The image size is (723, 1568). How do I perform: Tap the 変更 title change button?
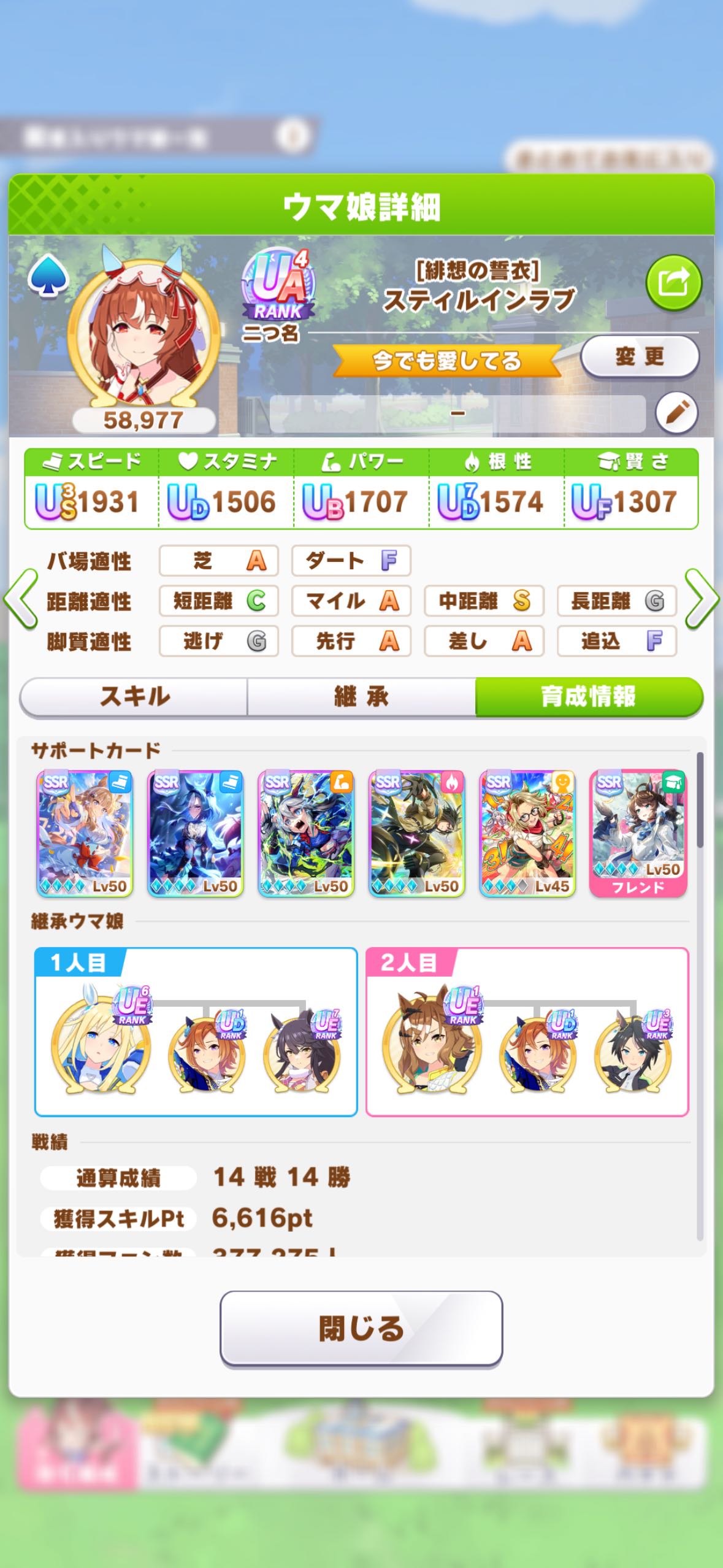coord(639,356)
